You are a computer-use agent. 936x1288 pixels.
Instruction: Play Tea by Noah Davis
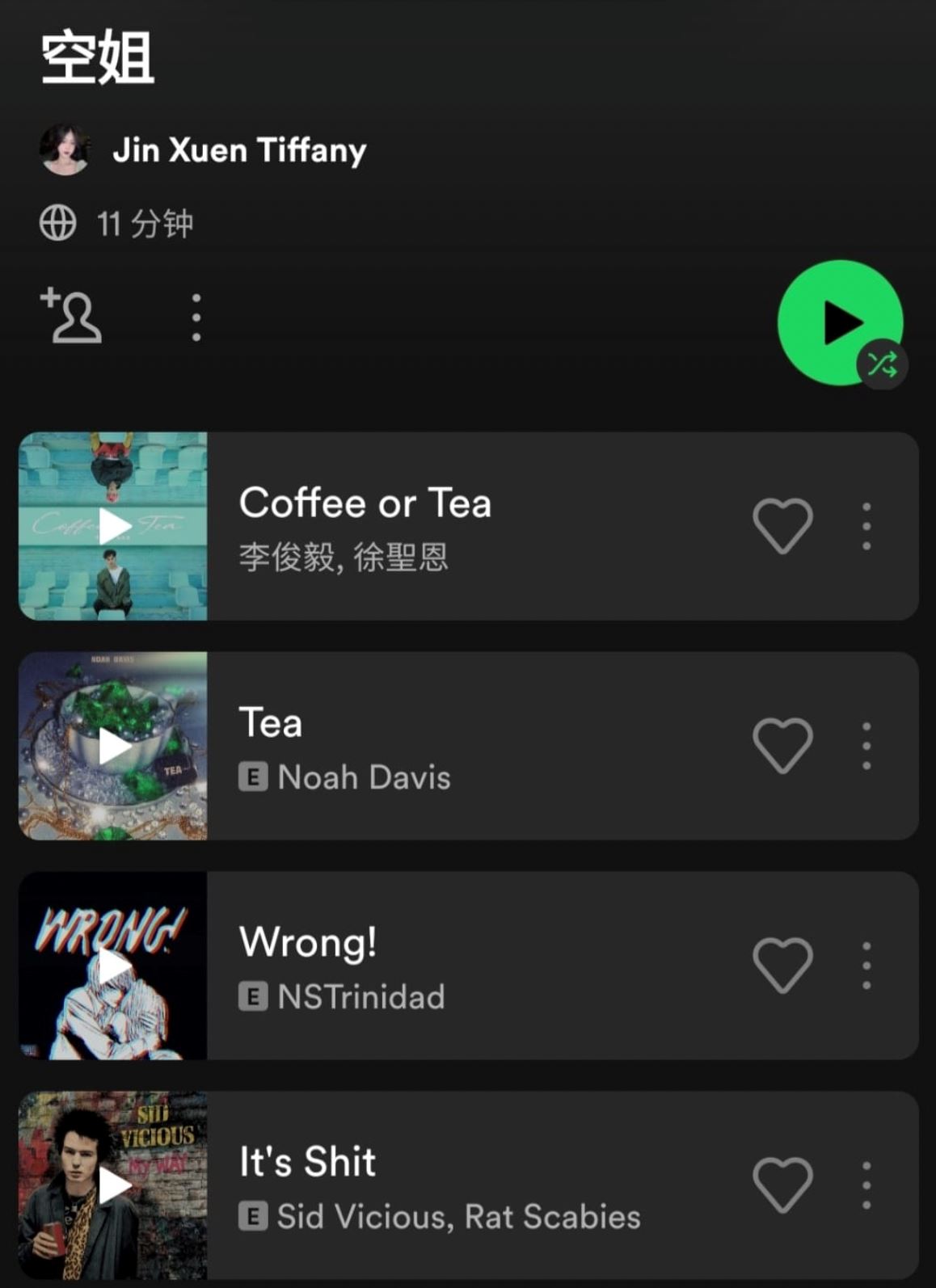(113, 746)
